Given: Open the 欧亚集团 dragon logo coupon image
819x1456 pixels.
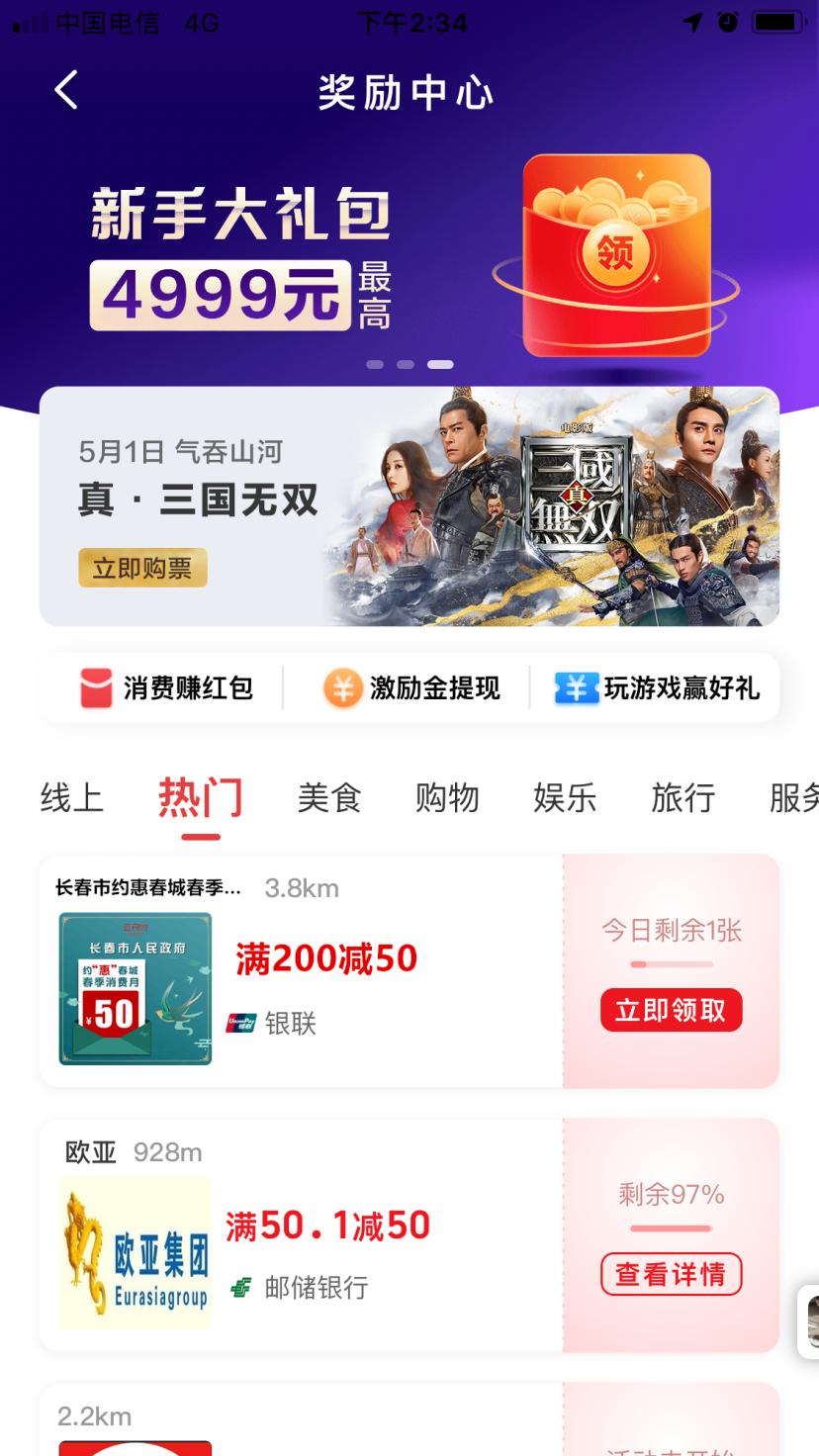Looking at the screenshot, I should click(135, 1253).
